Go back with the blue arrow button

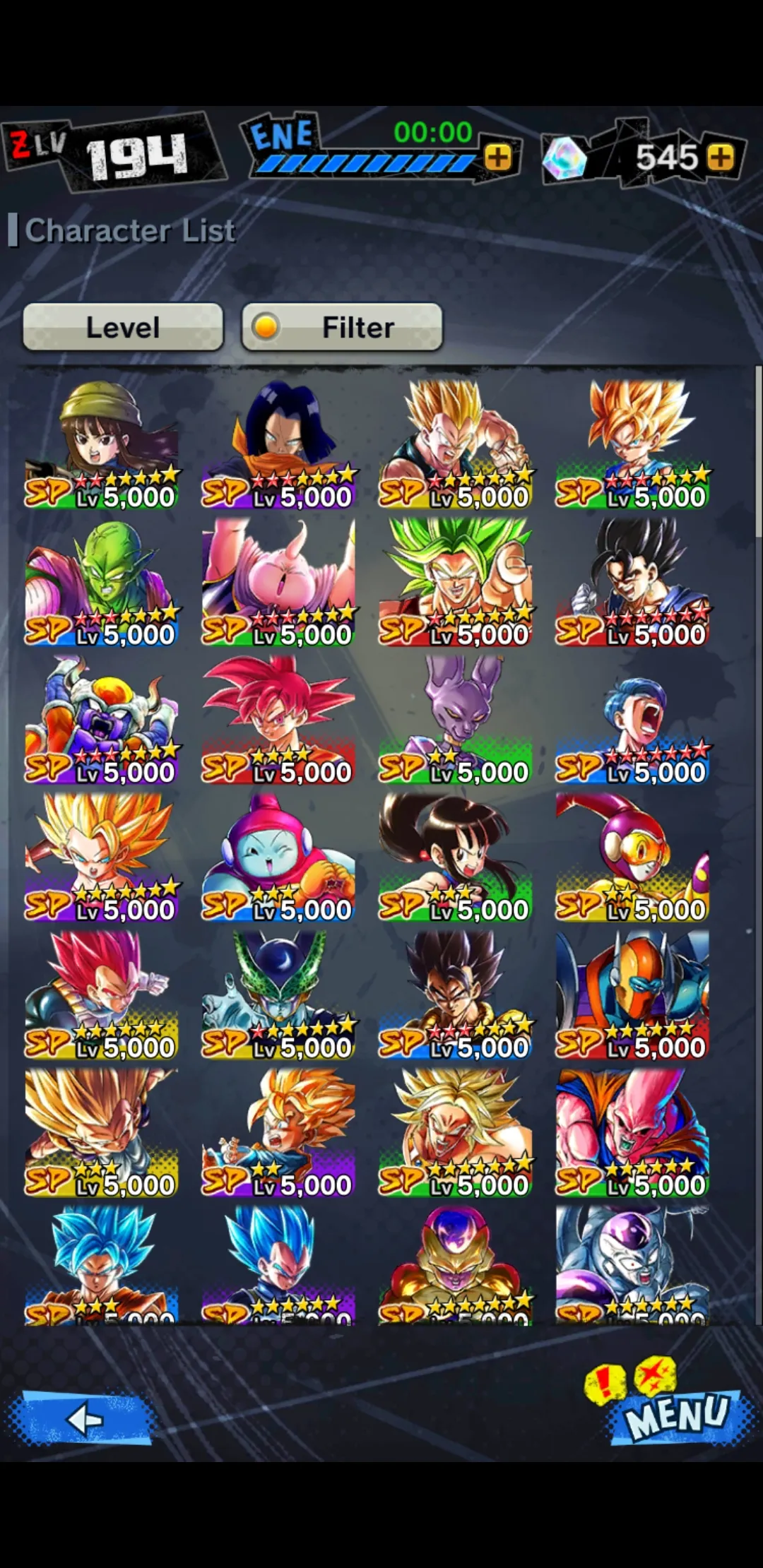tap(83, 1419)
